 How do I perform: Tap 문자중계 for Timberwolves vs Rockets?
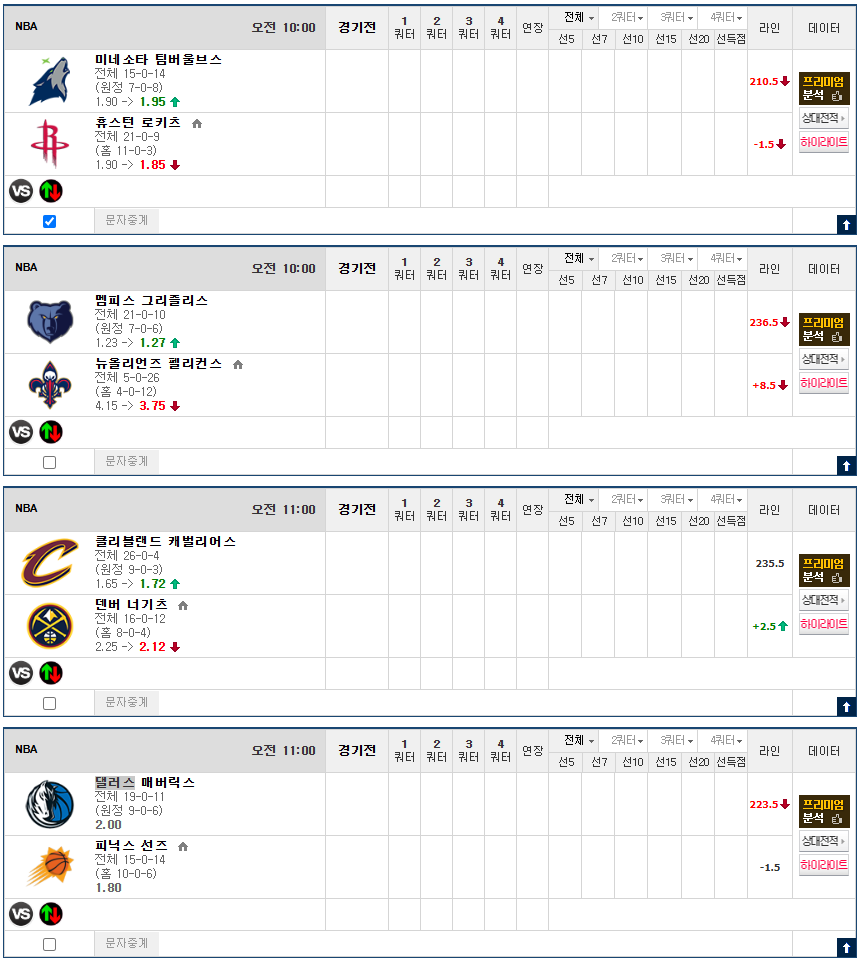pyautogui.click(x=126, y=221)
